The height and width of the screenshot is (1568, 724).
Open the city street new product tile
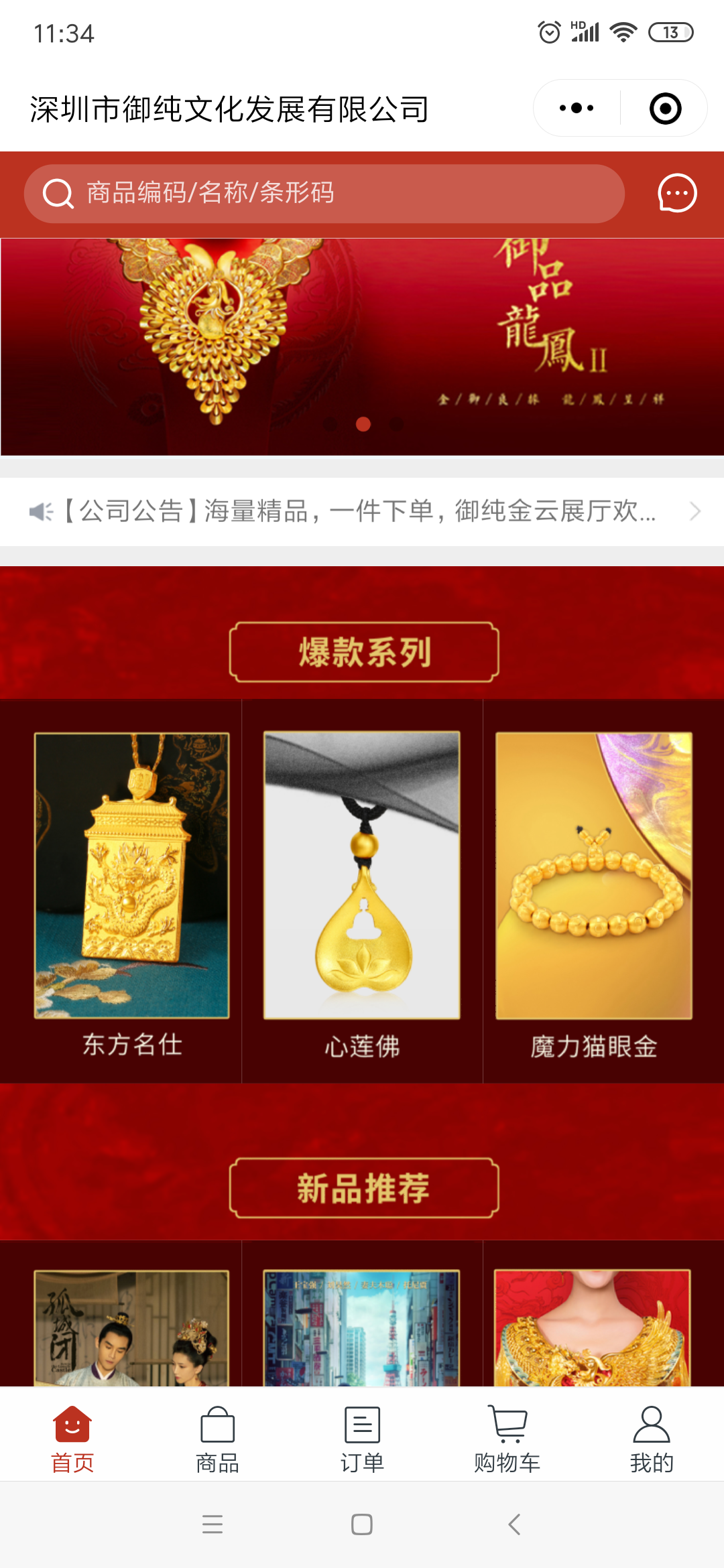362,1327
